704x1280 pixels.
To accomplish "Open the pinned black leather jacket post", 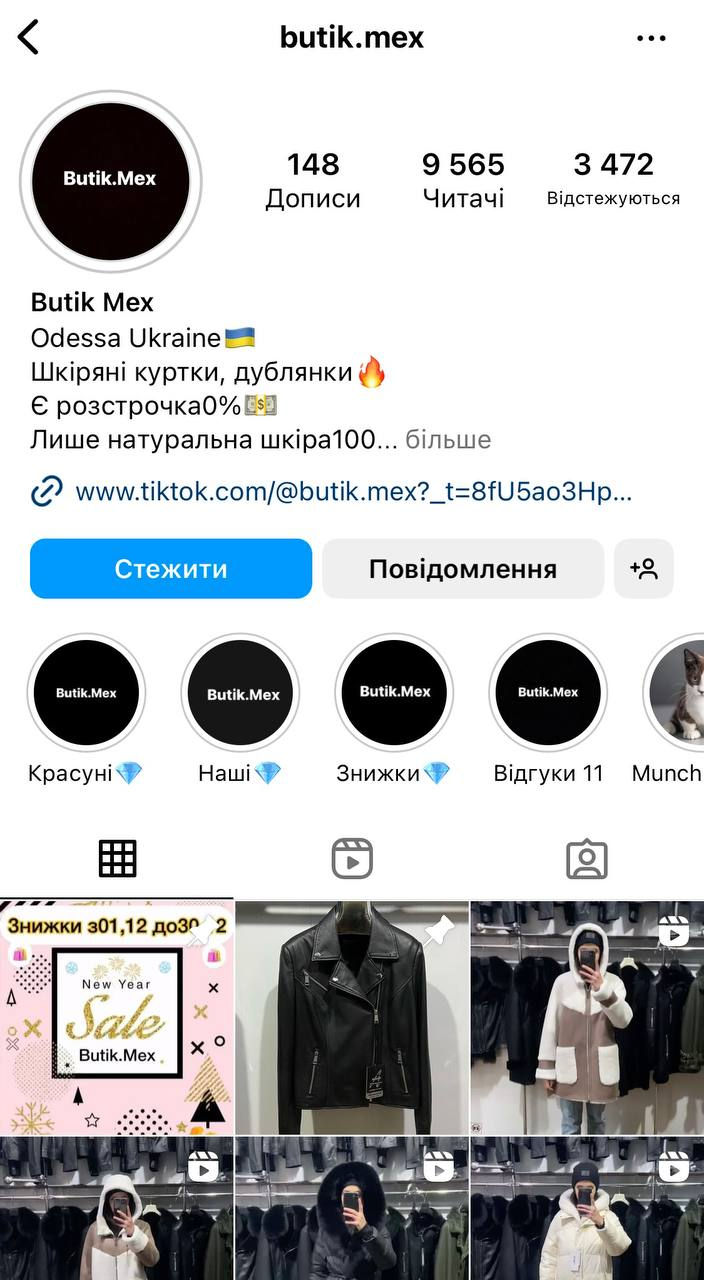I will [x=352, y=1018].
